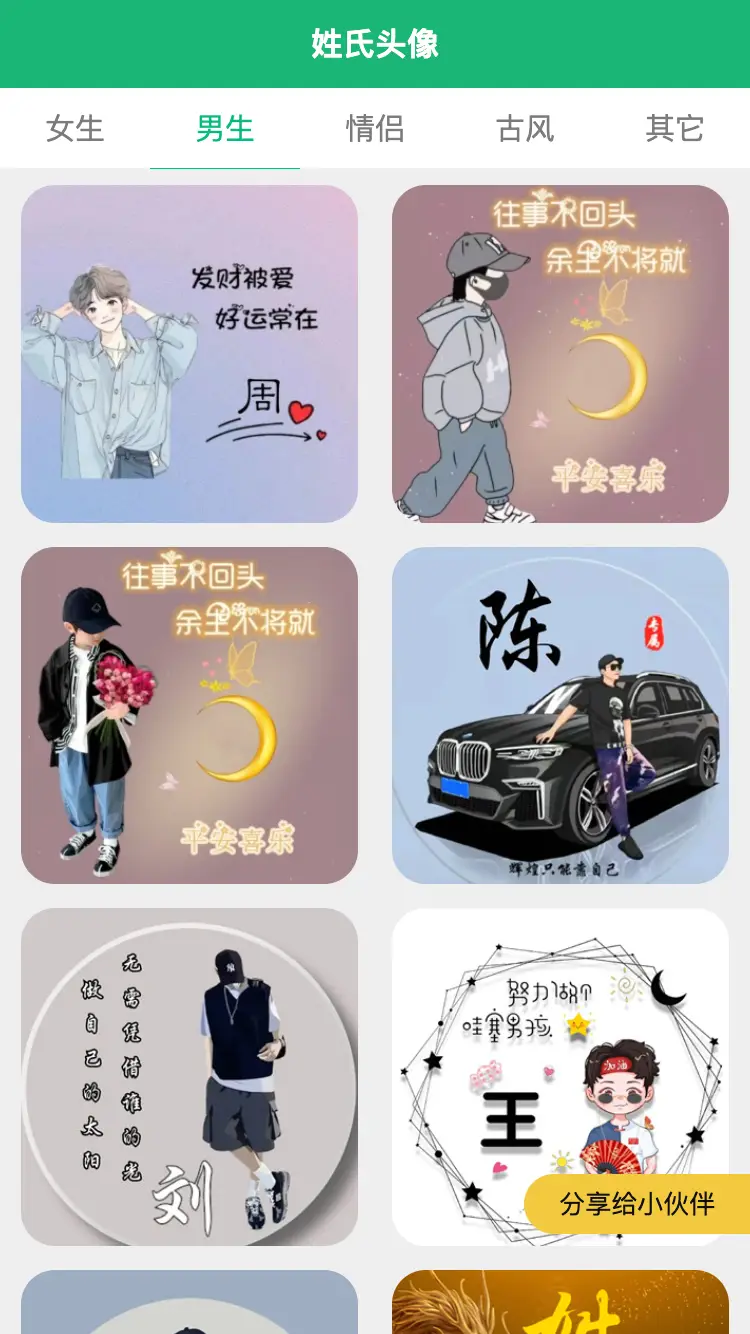This screenshot has height=1334, width=750.
Task: Open the 陈 avatar with black car
Action: (560, 715)
